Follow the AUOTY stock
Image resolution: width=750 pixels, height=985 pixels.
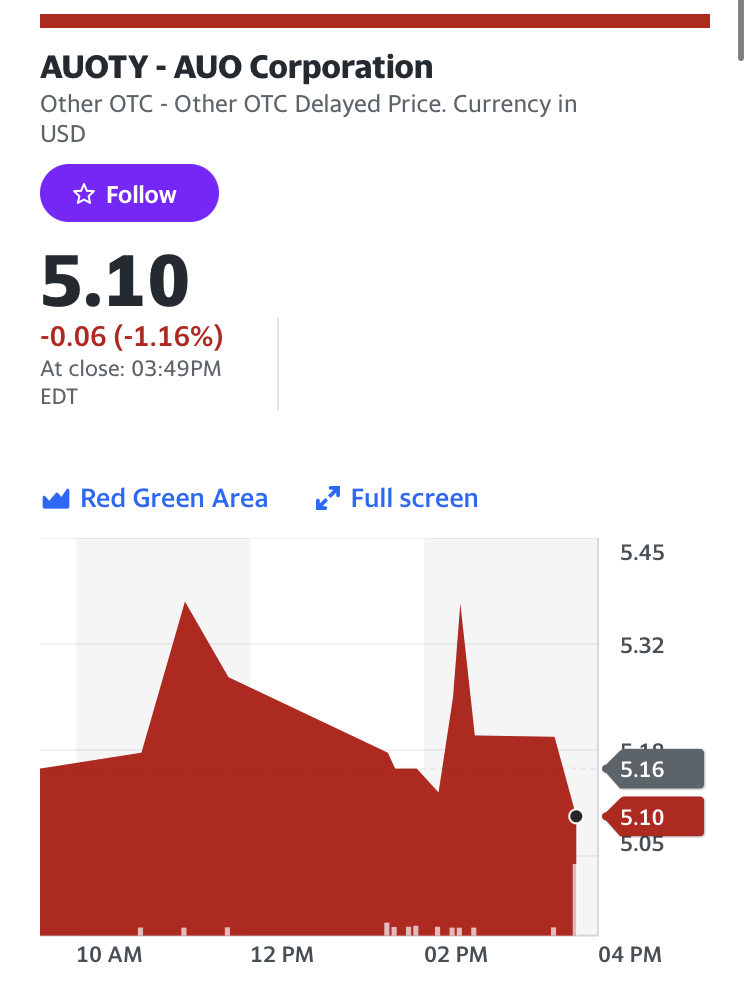click(129, 194)
